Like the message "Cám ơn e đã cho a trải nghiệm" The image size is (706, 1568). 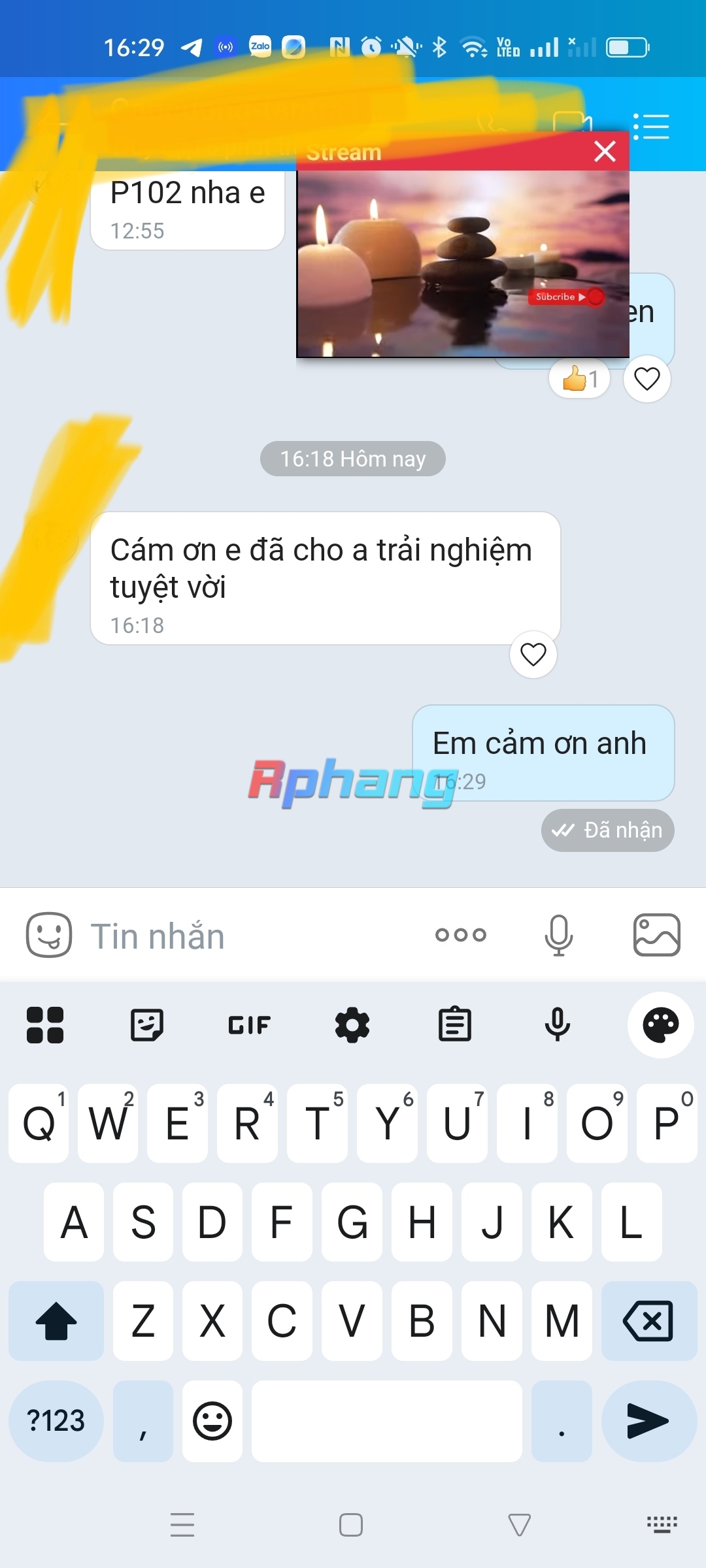click(533, 654)
